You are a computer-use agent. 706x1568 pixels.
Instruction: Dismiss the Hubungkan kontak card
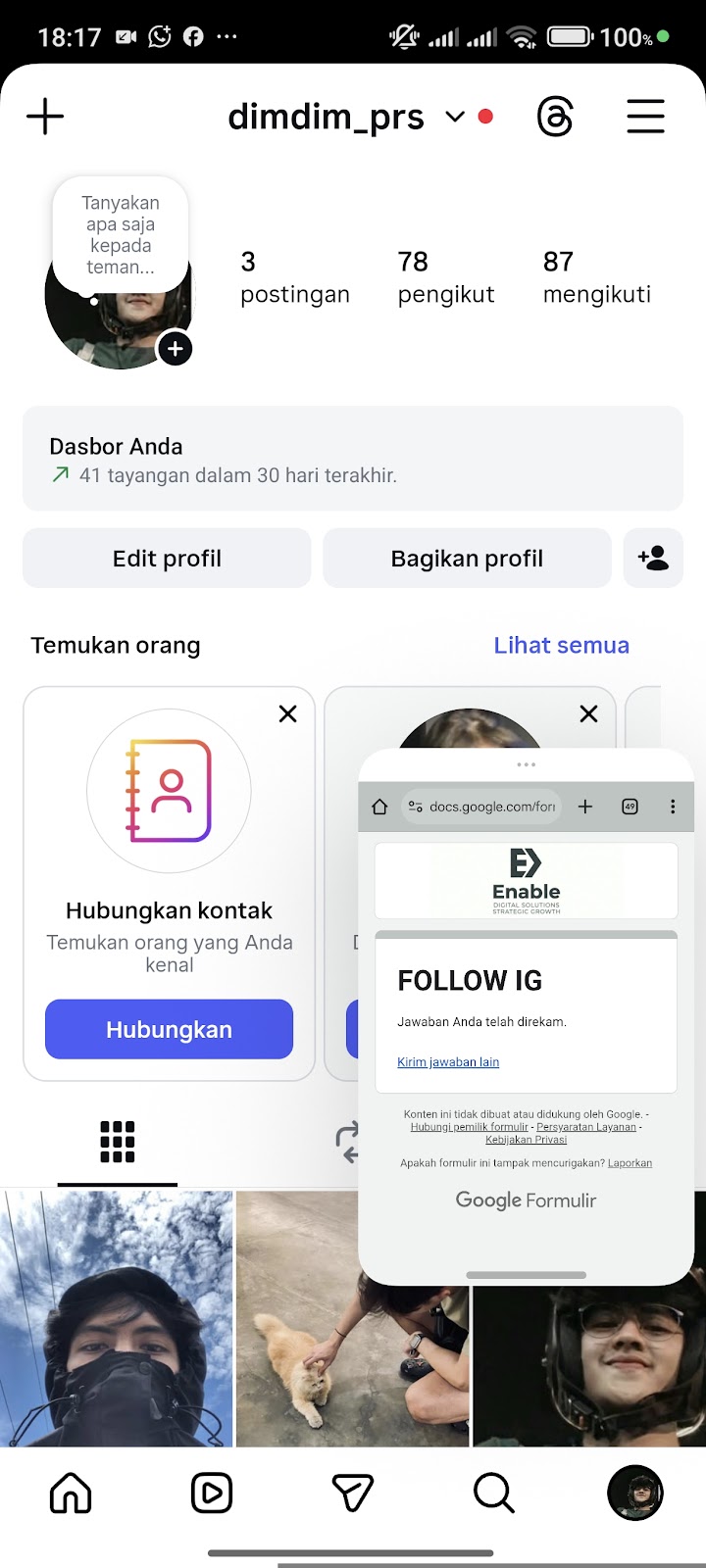287,714
